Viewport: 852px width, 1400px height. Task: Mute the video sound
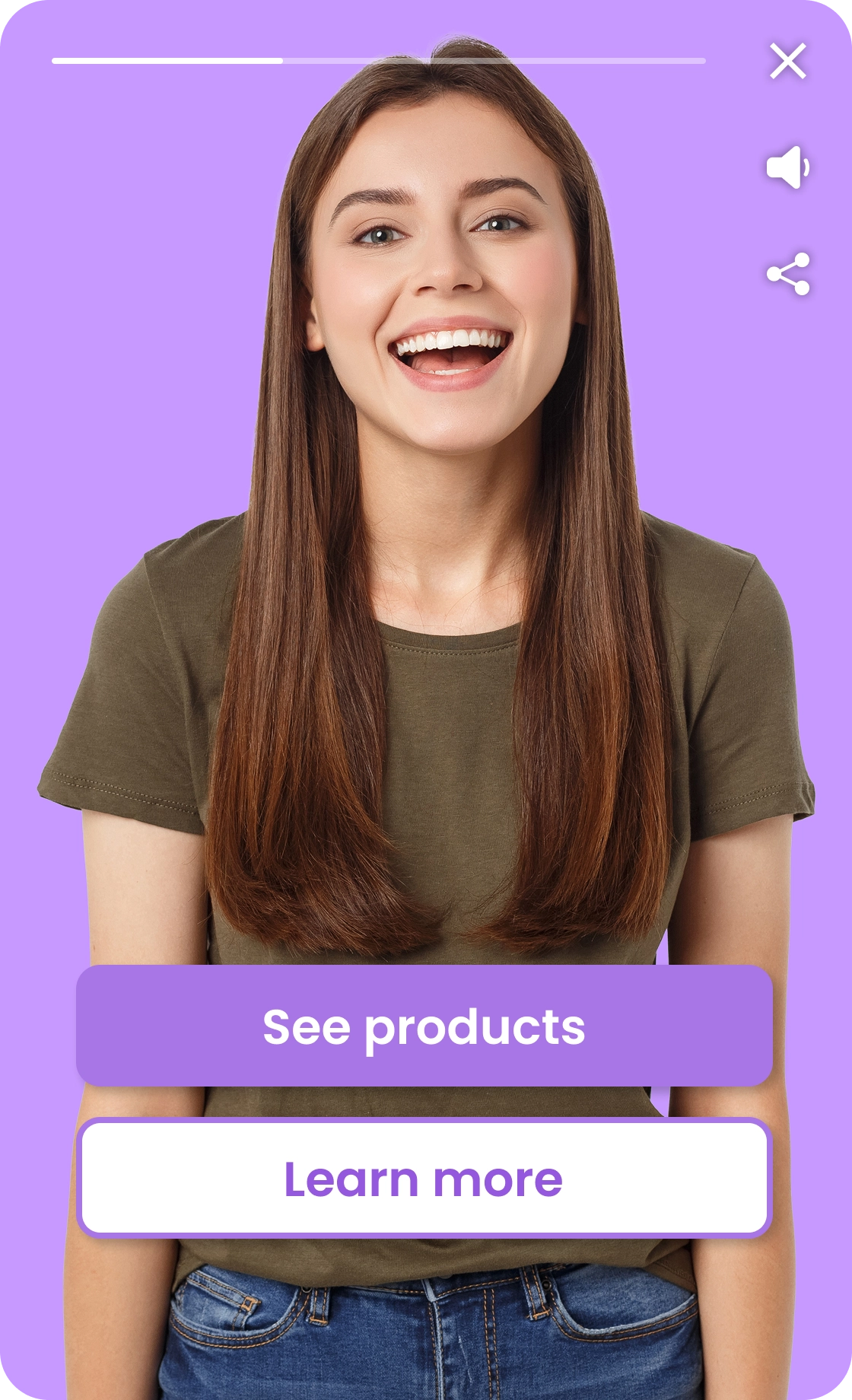click(x=787, y=167)
